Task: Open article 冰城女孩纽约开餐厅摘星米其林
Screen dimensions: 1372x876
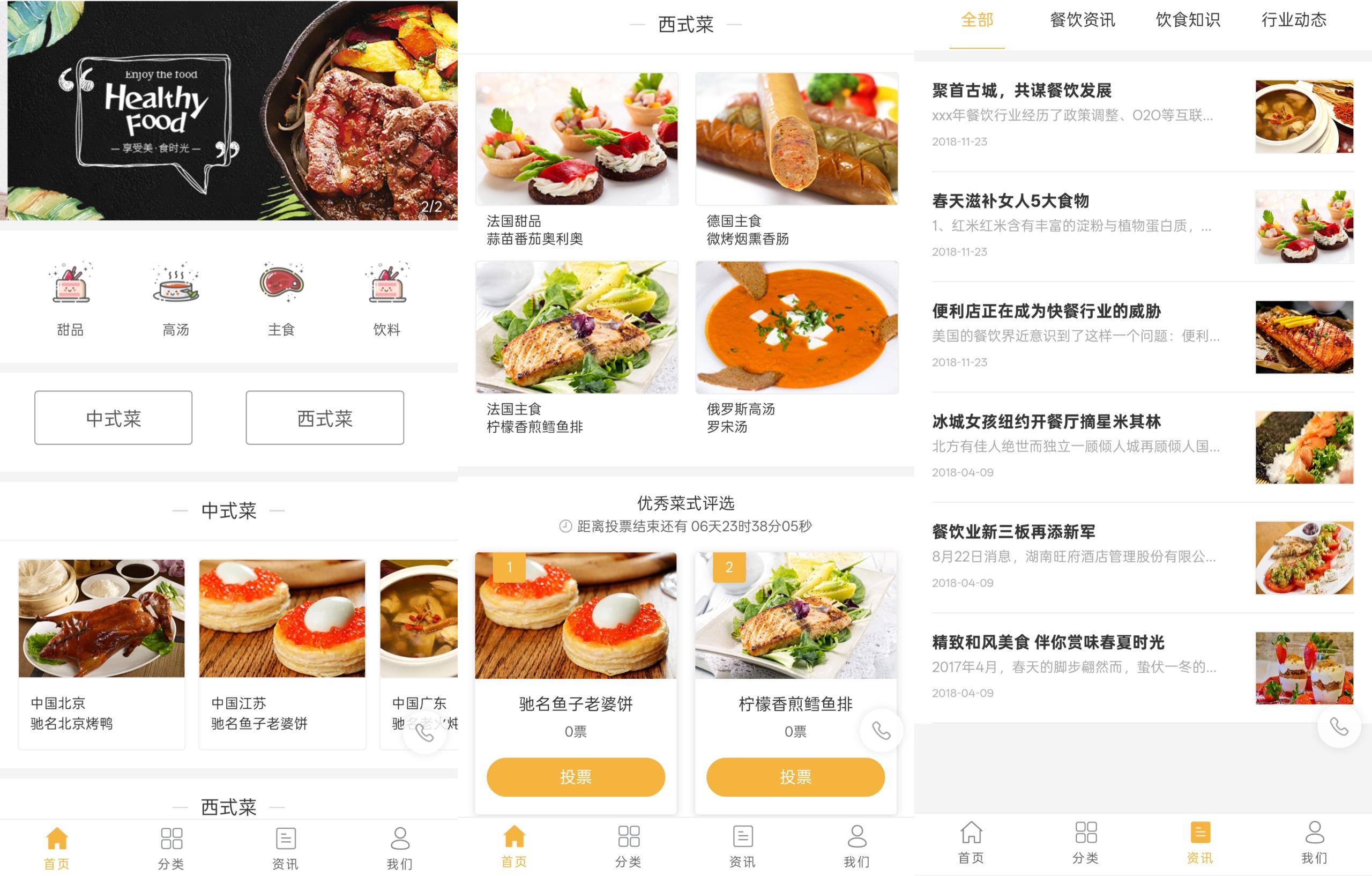Action: click(1047, 422)
